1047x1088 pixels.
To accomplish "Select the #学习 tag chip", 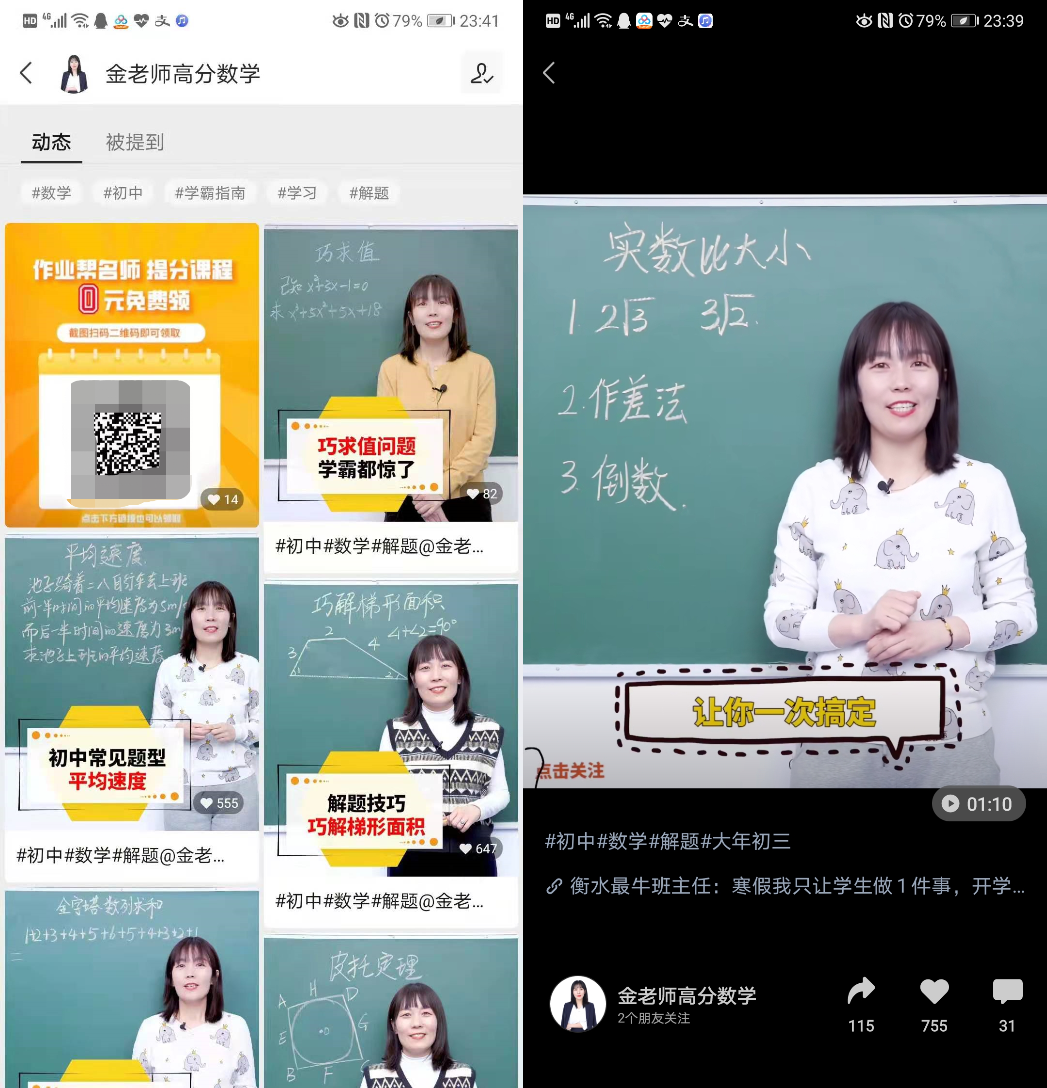I will [296, 192].
